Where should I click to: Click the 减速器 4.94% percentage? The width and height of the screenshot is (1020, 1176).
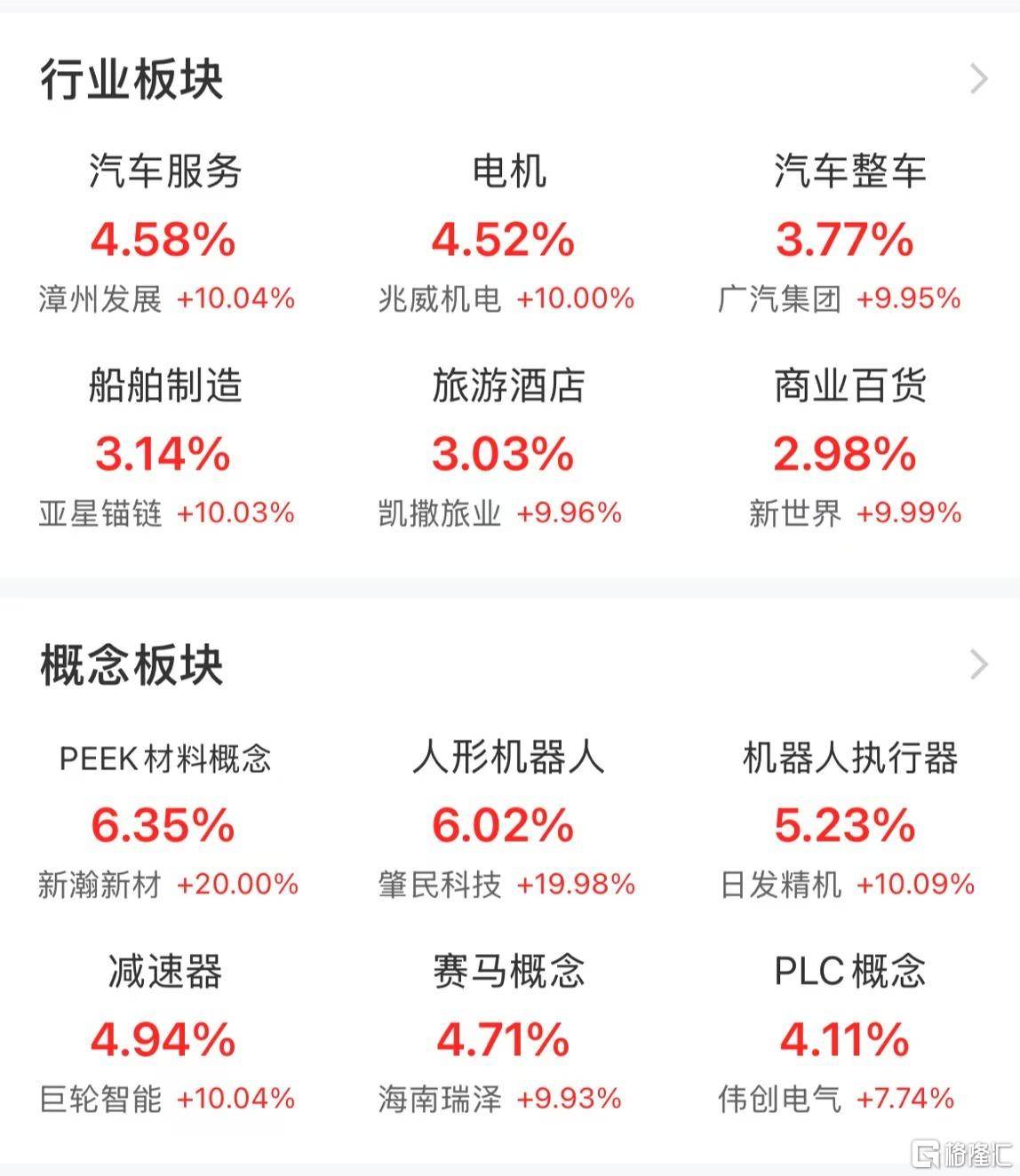[x=163, y=1038]
